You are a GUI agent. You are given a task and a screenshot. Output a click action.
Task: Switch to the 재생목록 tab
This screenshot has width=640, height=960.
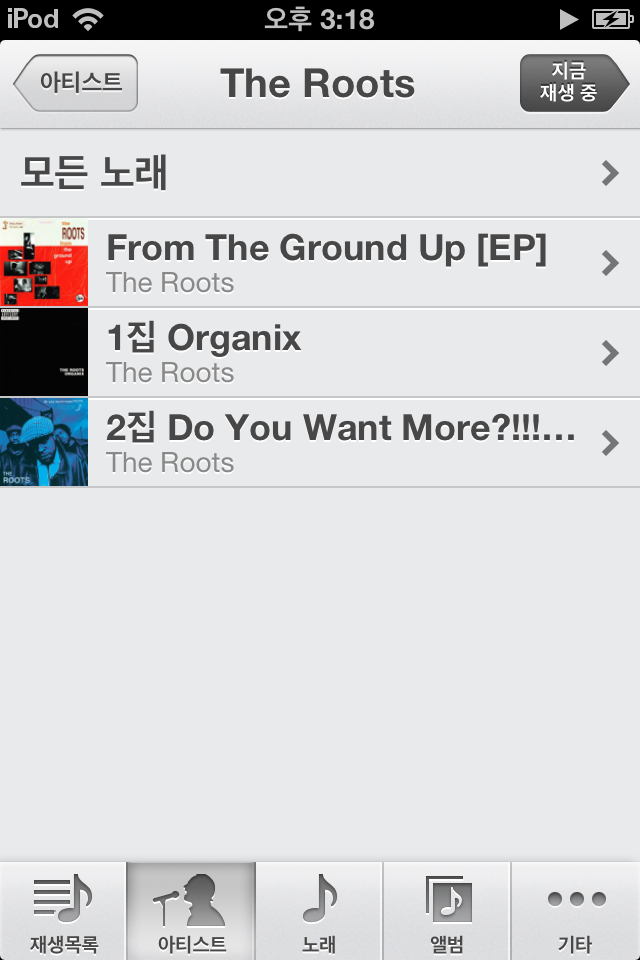(x=63, y=912)
